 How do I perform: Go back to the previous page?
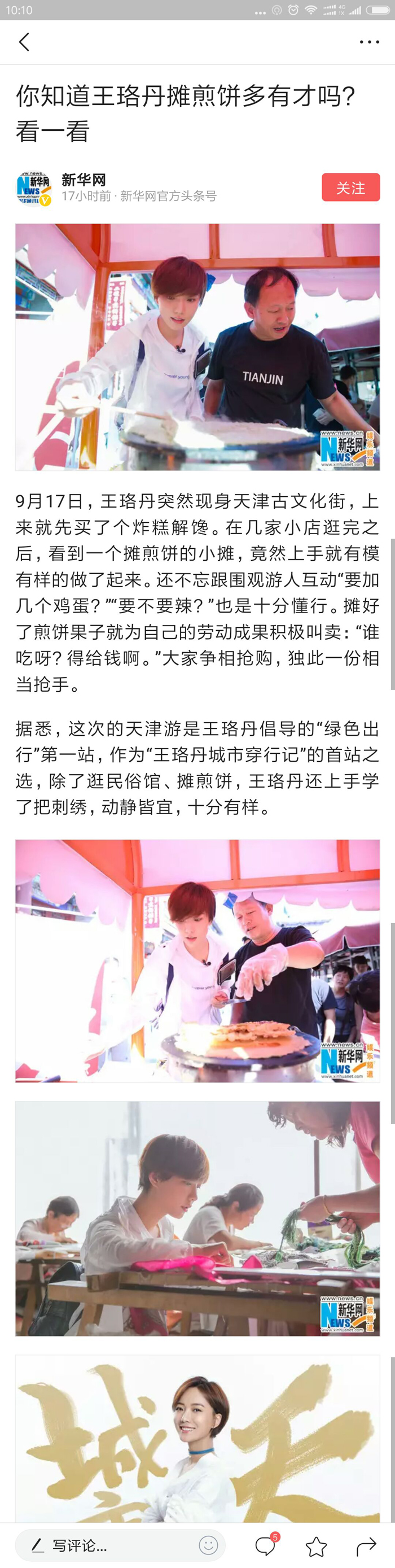click(24, 42)
